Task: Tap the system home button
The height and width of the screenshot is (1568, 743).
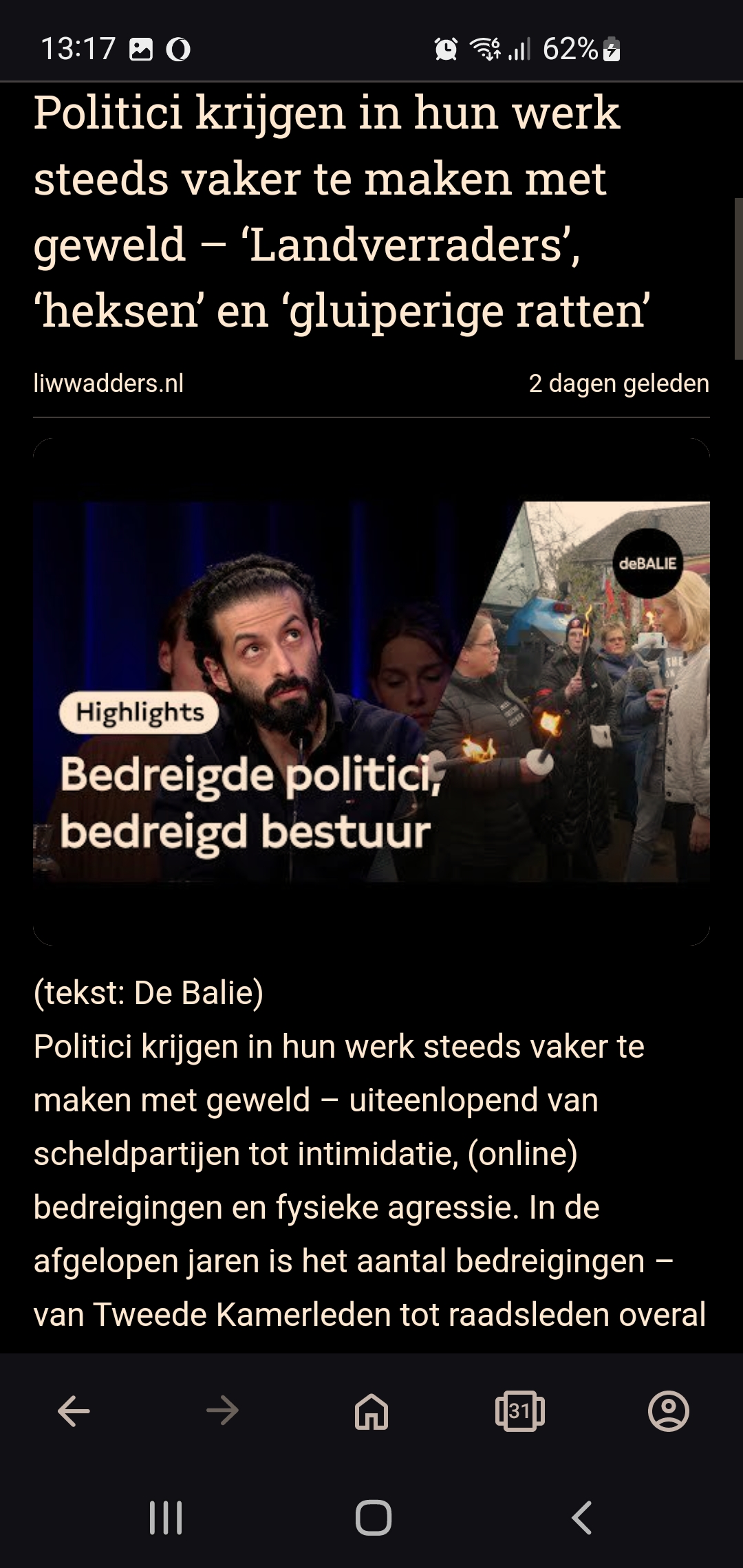Action: point(374,1518)
